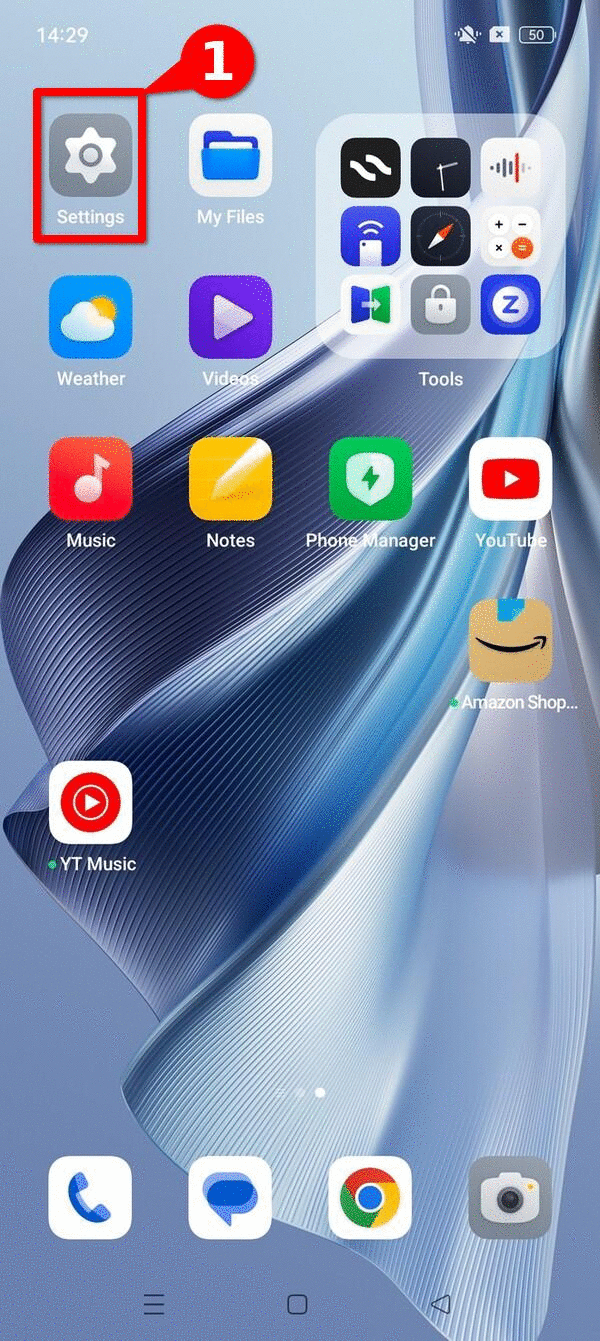
Task: Tap the system back button
Action: click(440, 1304)
